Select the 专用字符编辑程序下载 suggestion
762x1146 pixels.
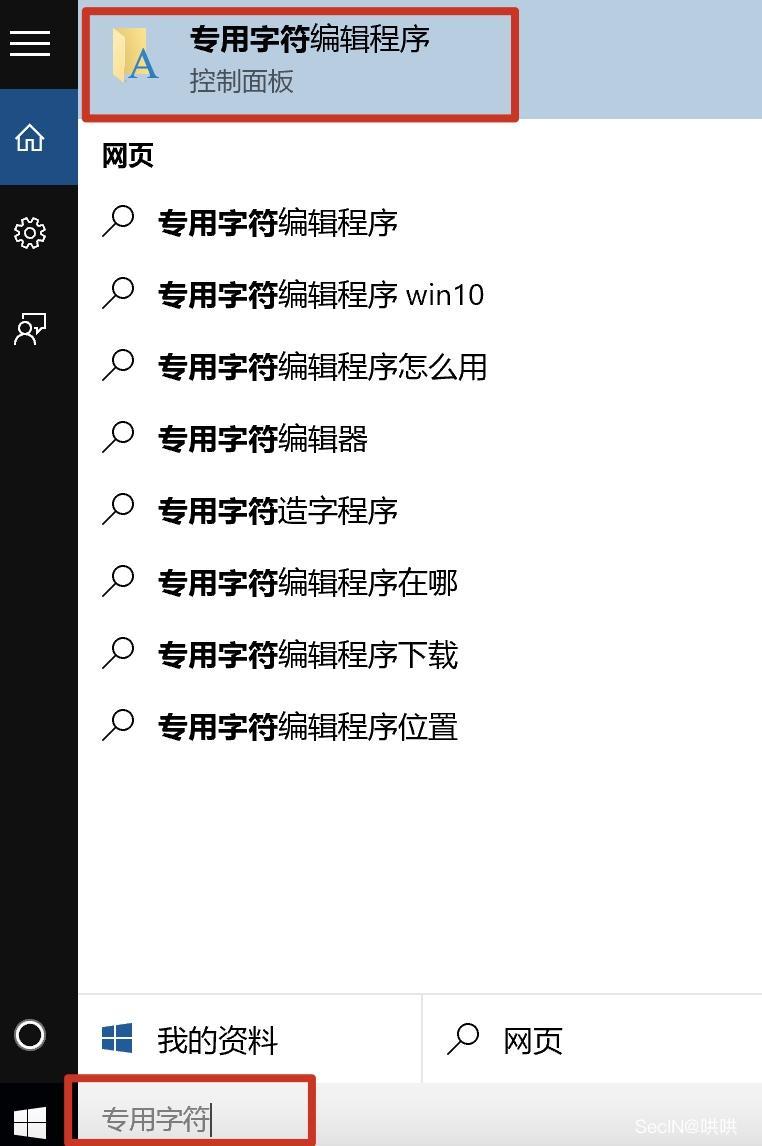pos(307,655)
